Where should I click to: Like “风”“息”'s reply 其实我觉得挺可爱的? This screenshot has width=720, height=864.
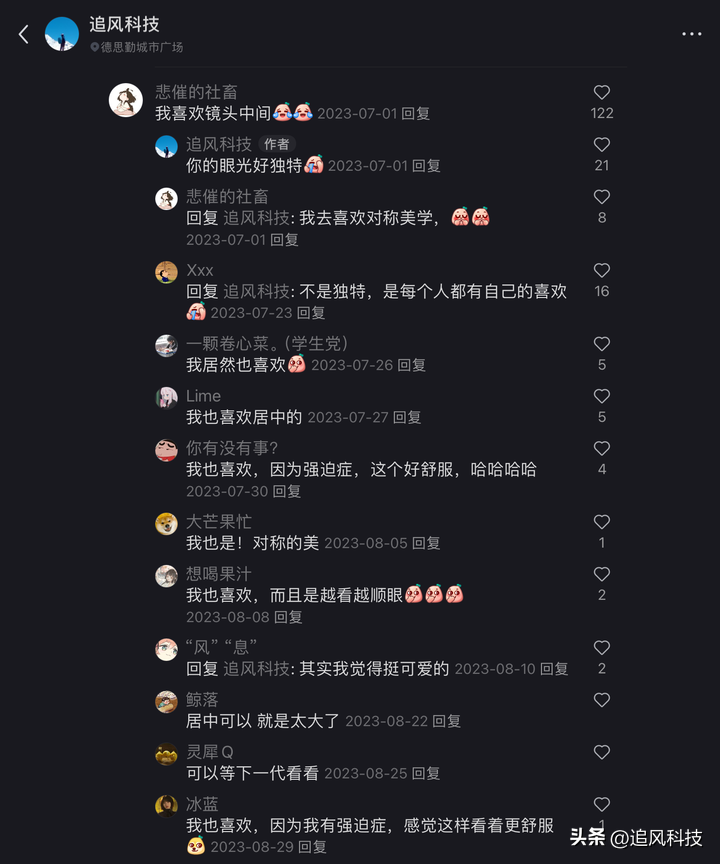click(602, 648)
